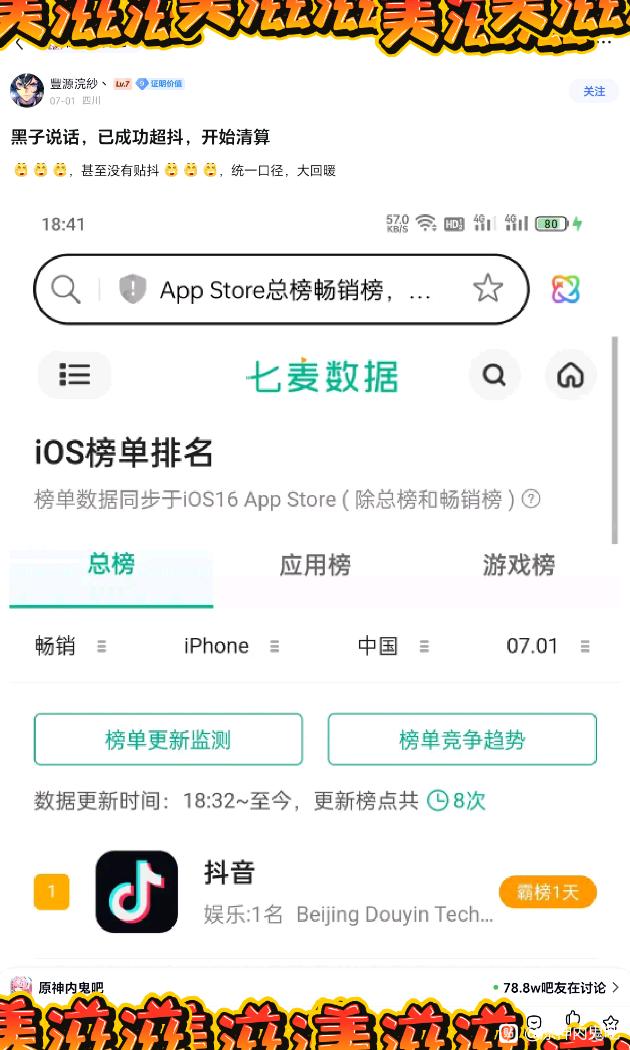
Task: Open the post's three-dot more menu
Action: pyautogui.click(x=604, y=42)
